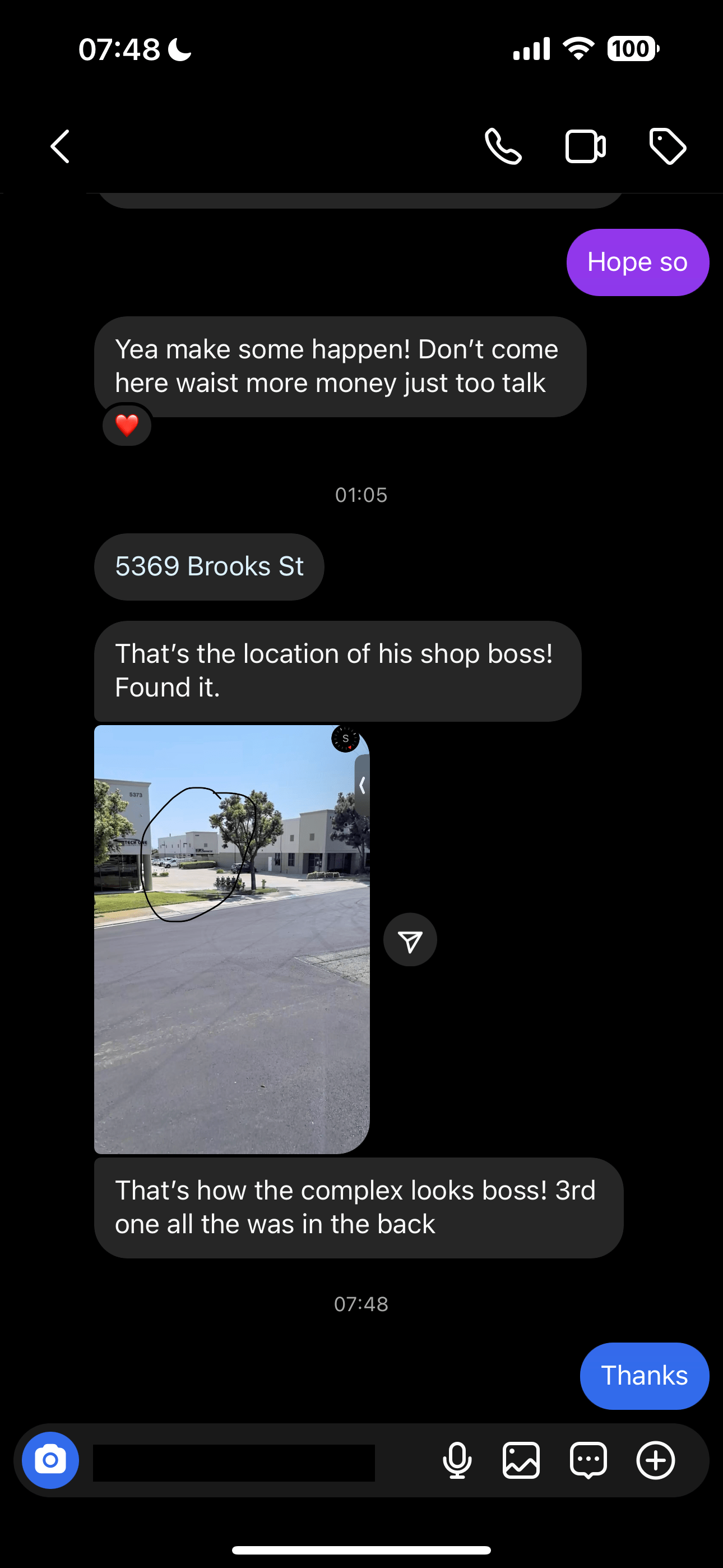This screenshot has width=723, height=1568.
Task: Go back to the chat list
Action: pyautogui.click(x=61, y=146)
